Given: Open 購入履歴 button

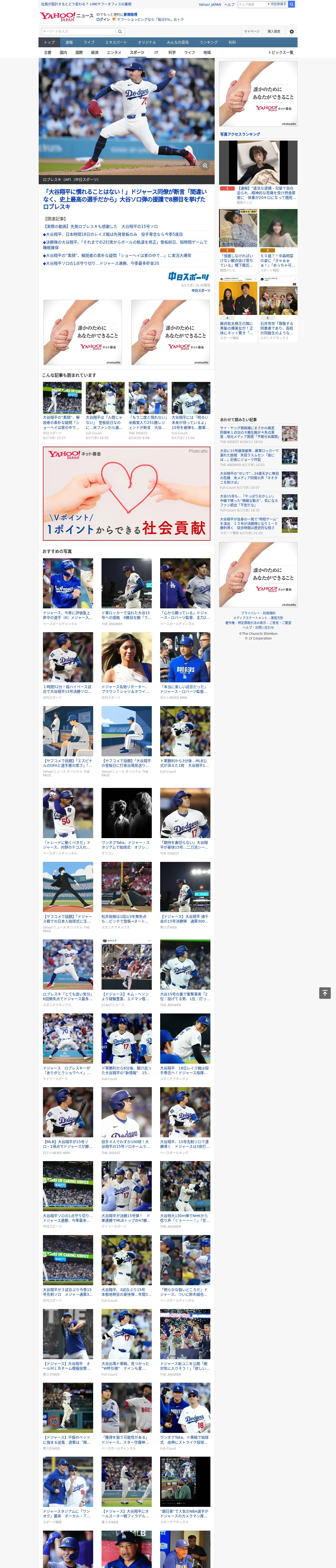Looking at the screenshot, I should (274, 31).
